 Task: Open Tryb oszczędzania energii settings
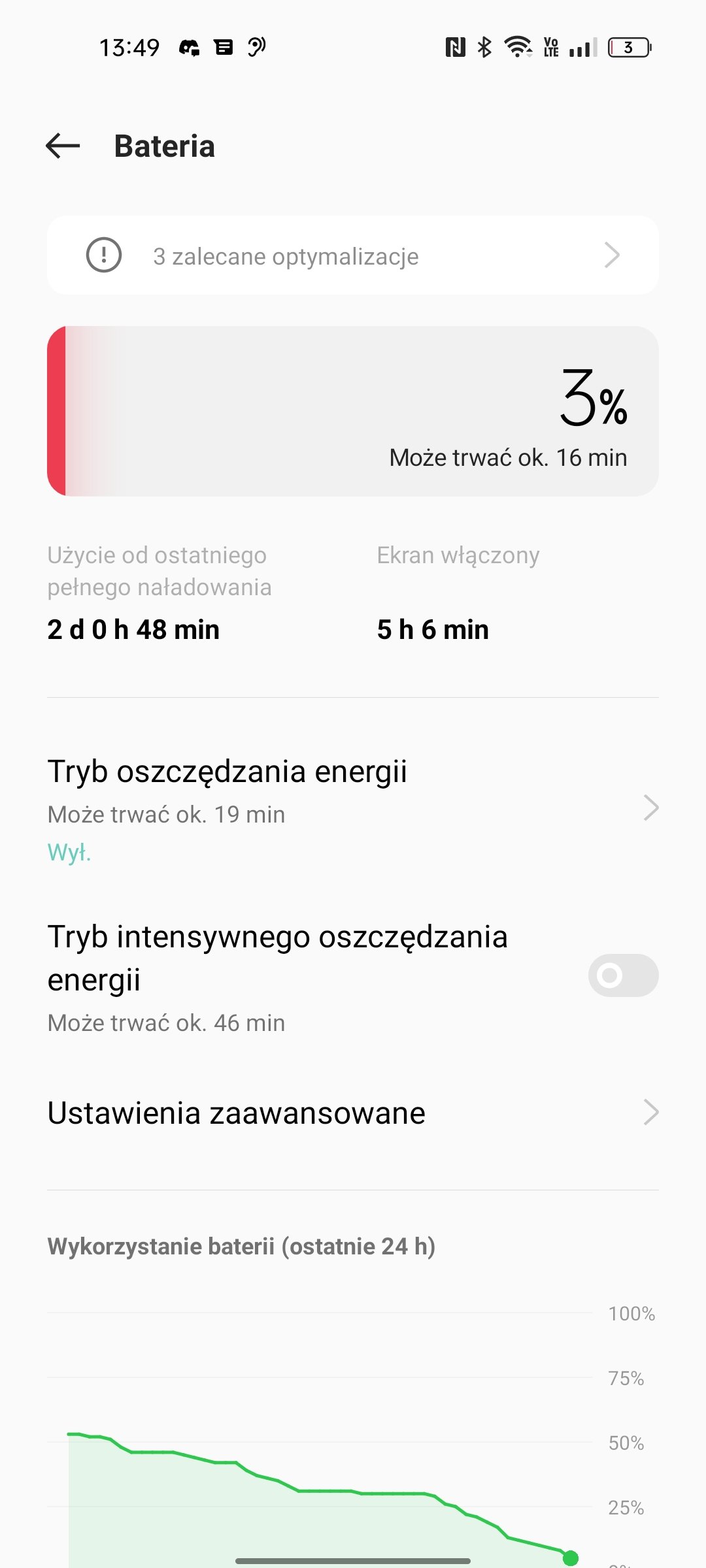353,809
